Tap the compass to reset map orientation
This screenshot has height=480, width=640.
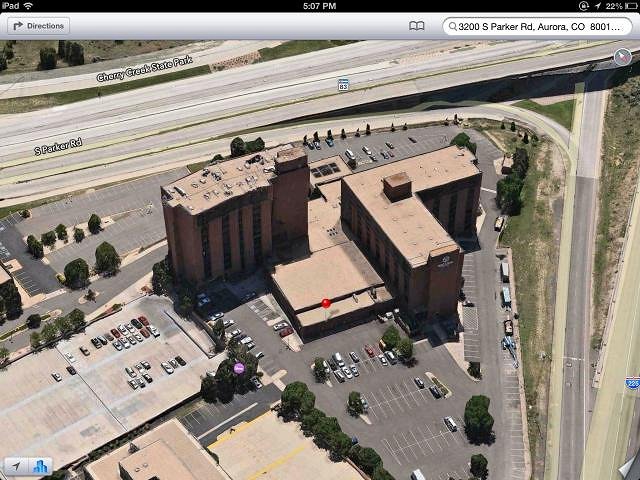(x=622, y=57)
